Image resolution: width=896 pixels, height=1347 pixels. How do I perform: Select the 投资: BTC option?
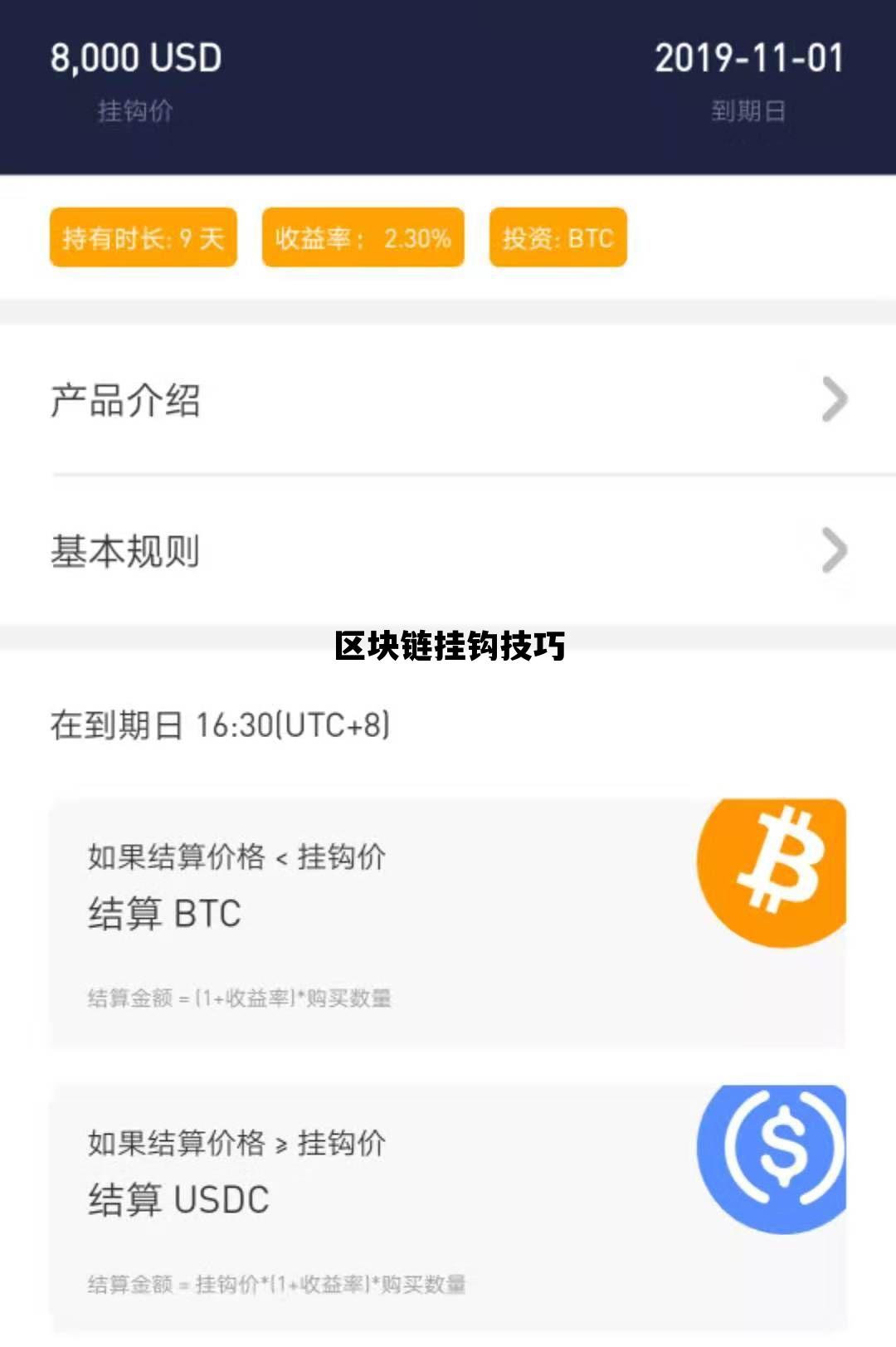(x=558, y=238)
